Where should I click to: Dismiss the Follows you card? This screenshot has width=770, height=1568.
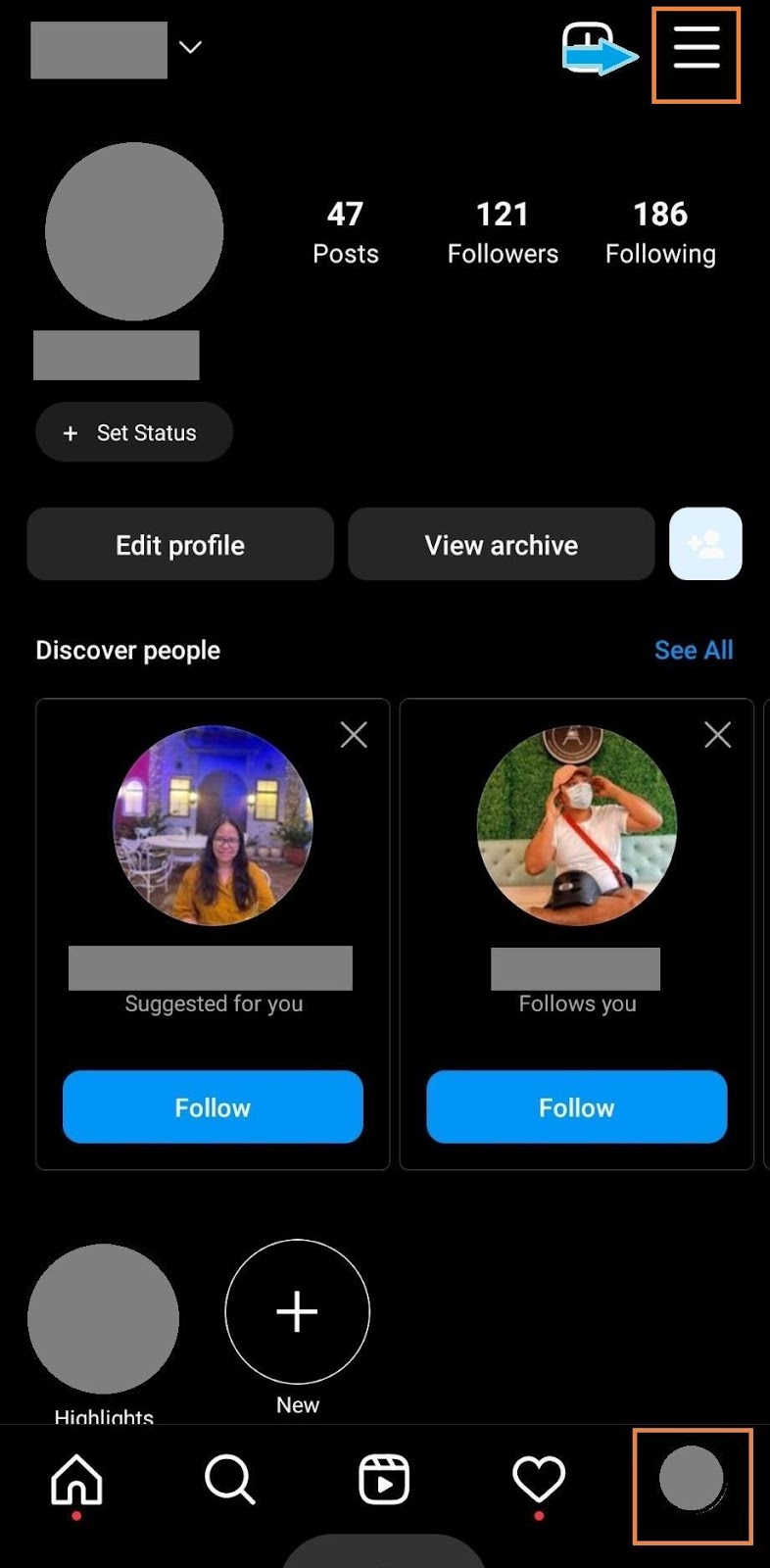(x=717, y=735)
